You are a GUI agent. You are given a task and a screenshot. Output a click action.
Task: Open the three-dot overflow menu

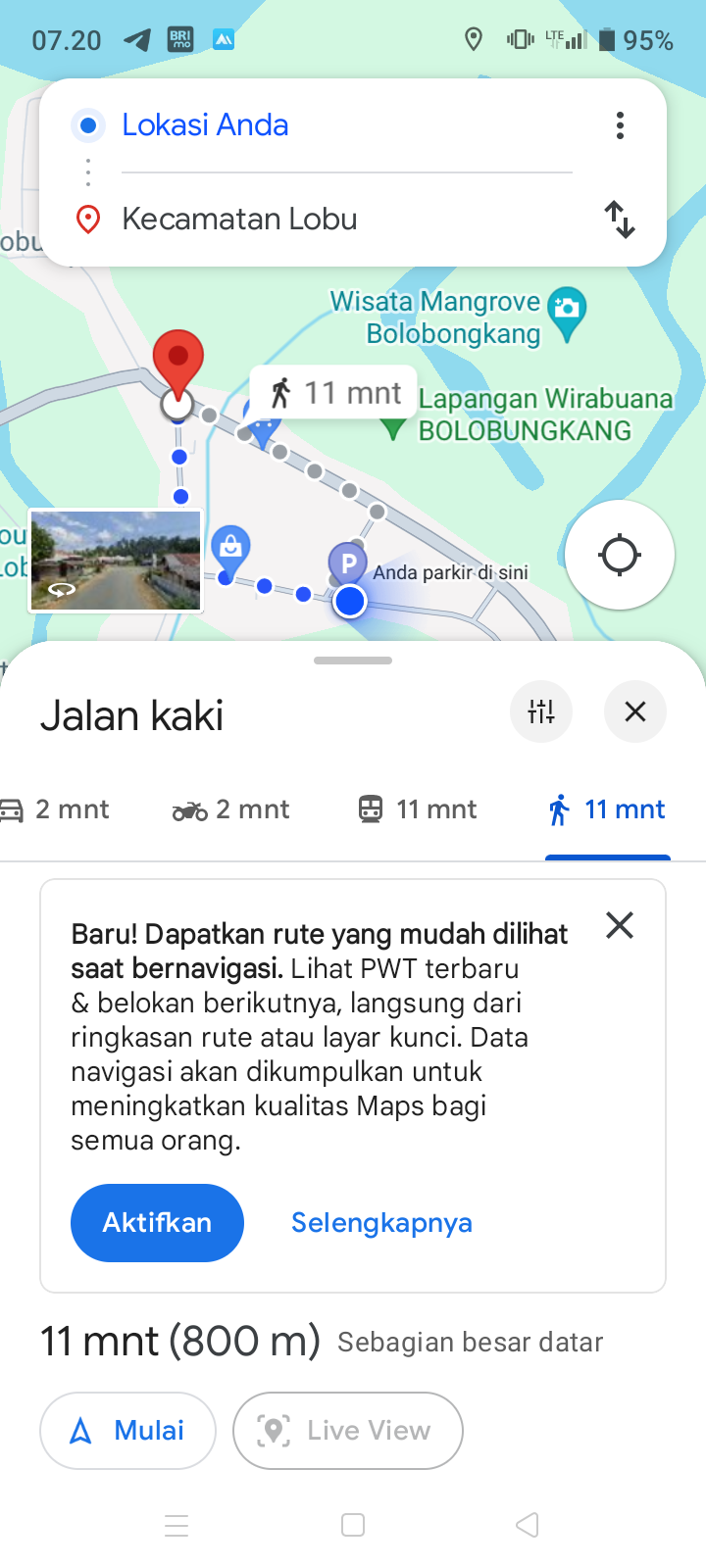pos(620,125)
